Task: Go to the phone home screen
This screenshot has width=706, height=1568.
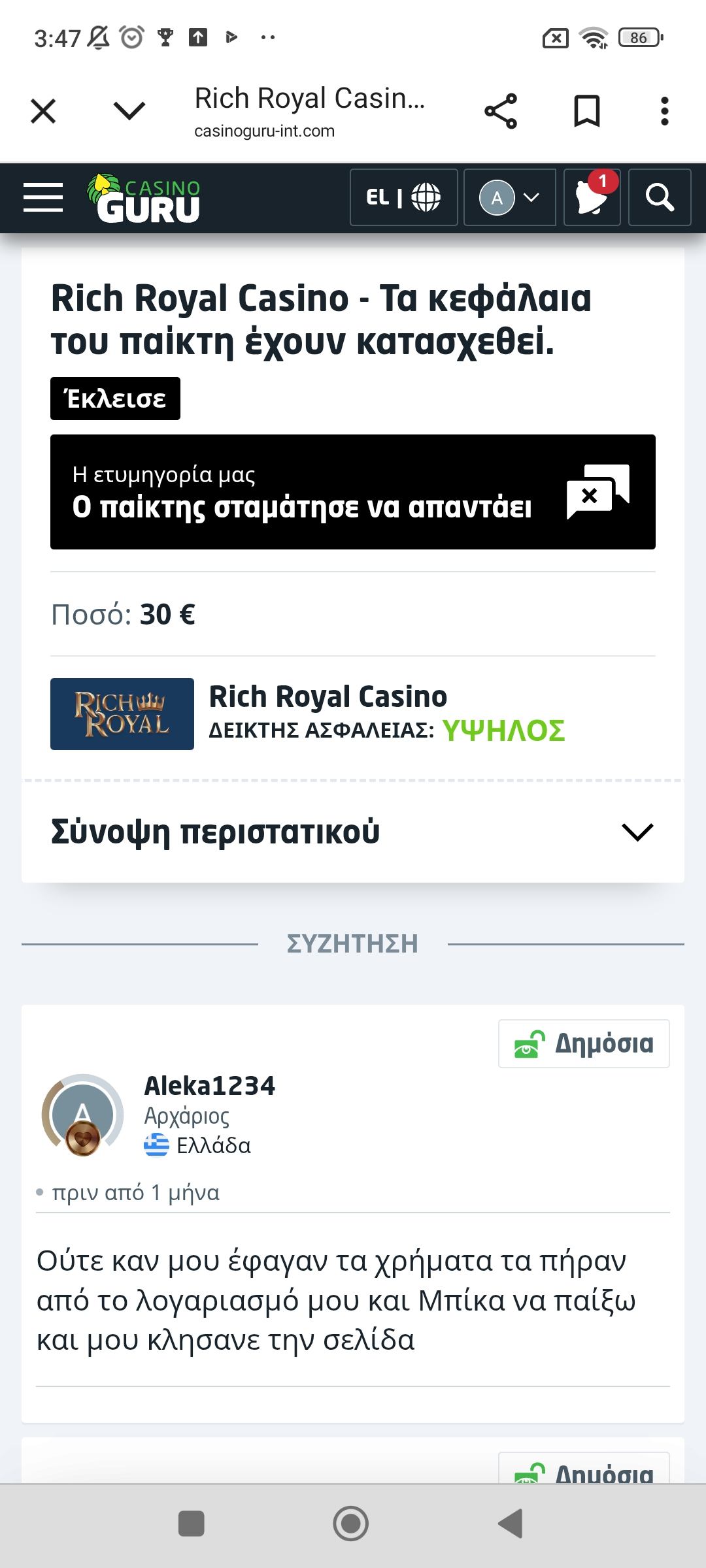Action: pyautogui.click(x=351, y=1524)
